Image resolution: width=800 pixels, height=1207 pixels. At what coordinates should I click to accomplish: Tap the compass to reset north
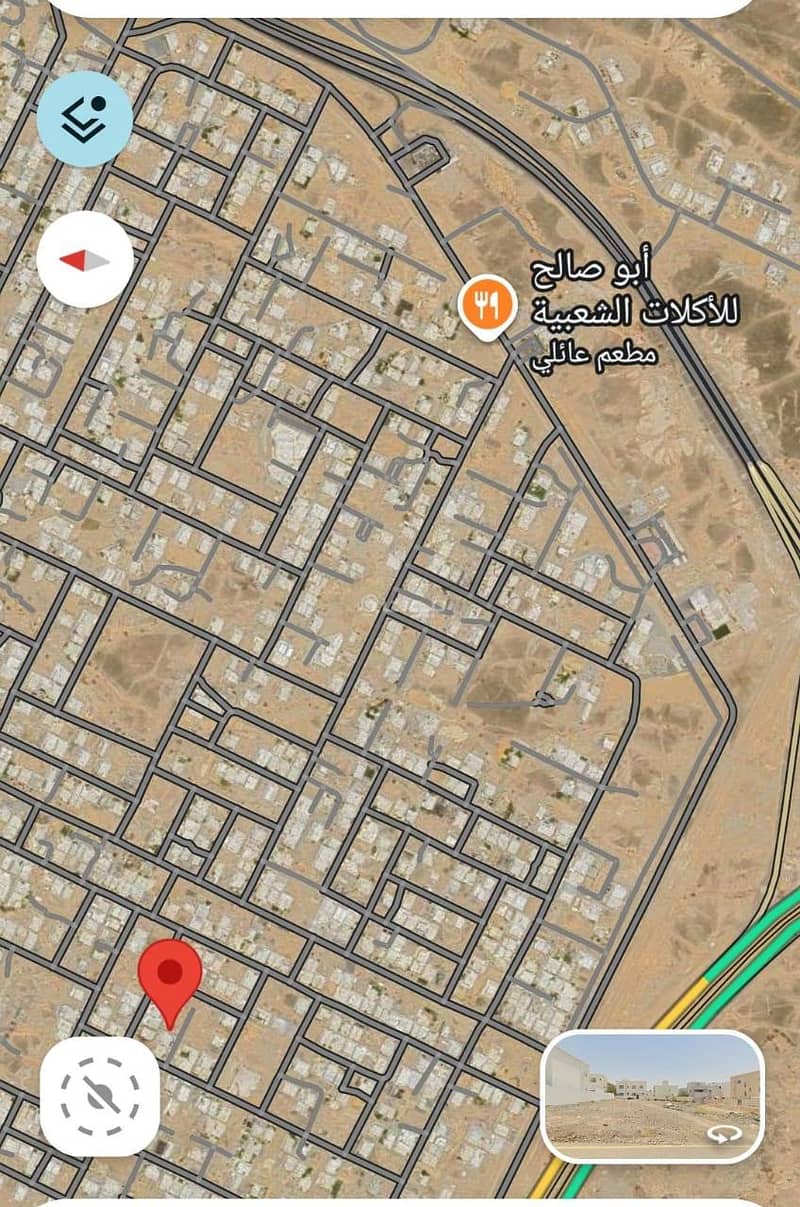85,260
